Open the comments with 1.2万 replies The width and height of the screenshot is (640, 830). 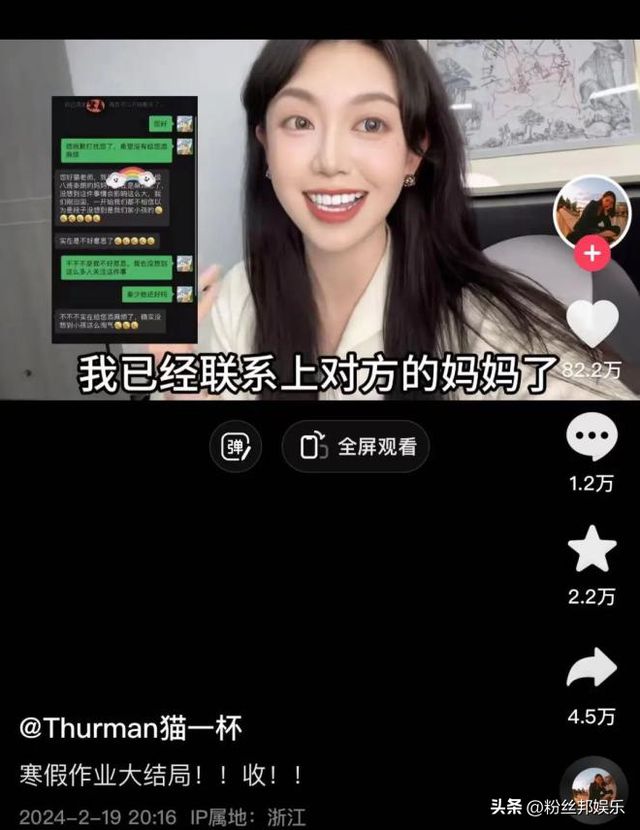(592, 440)
